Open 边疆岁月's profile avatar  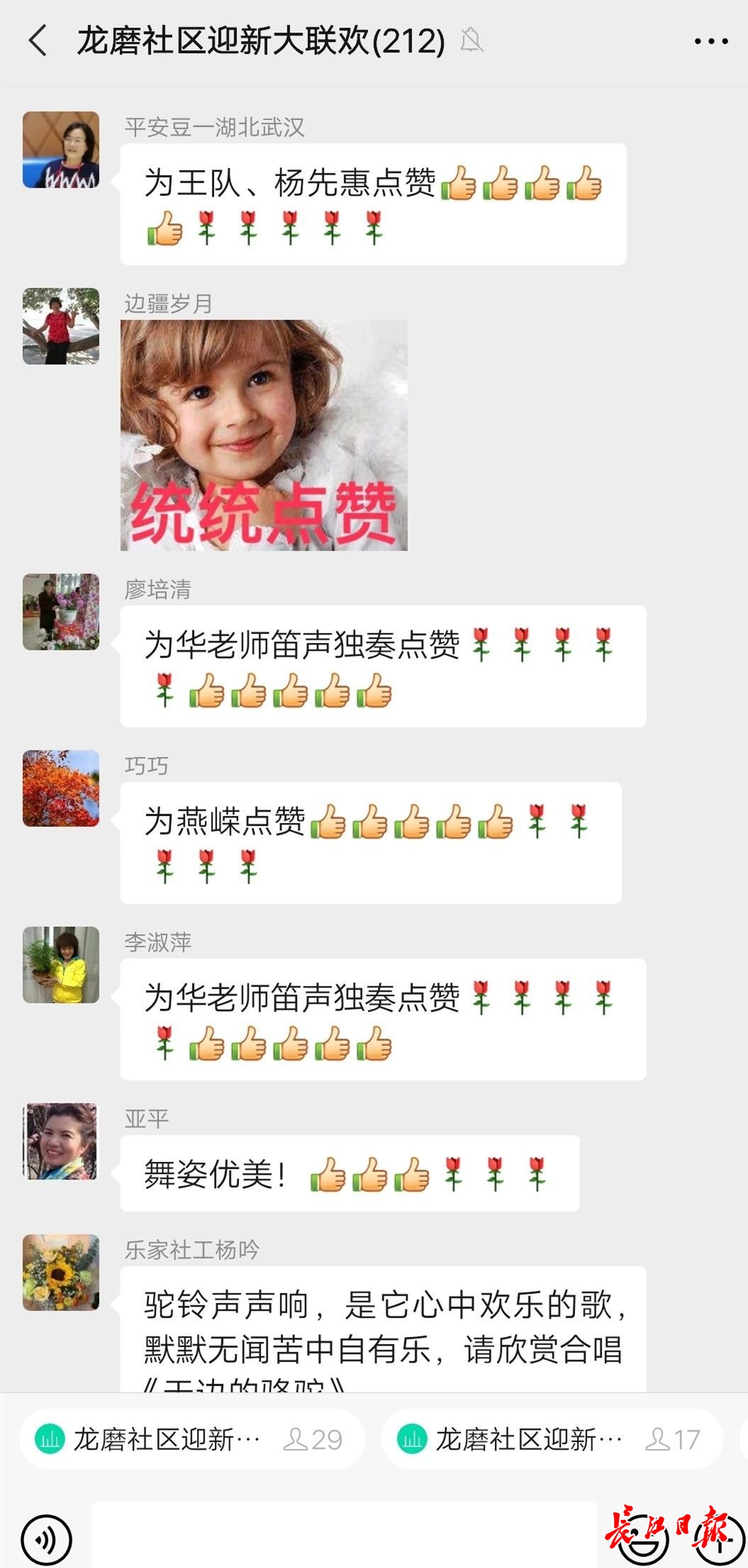tap(61, 326)
